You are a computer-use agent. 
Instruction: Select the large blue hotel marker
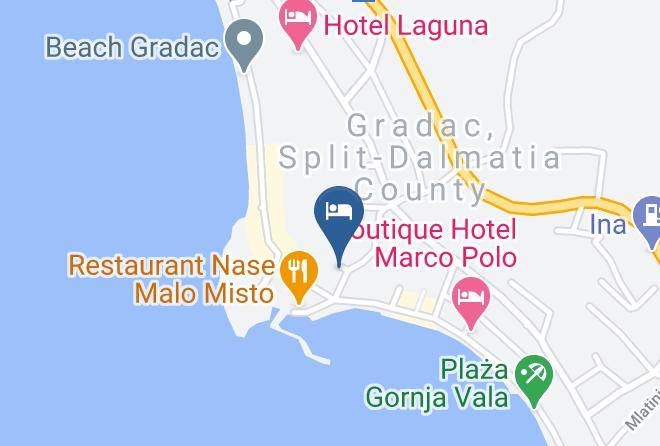coord(339,225)
